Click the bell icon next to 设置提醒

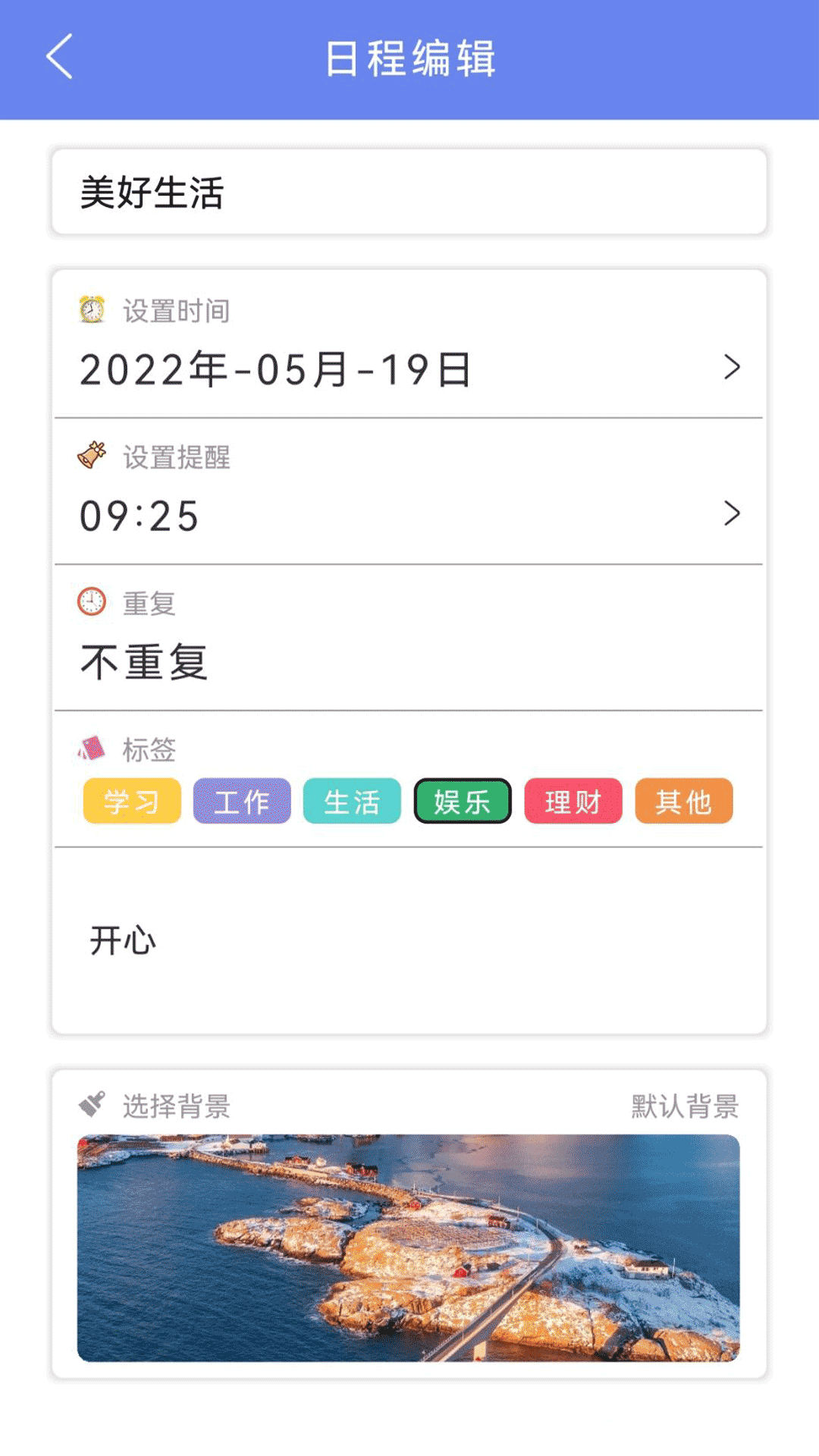click(x=91, y=453)
